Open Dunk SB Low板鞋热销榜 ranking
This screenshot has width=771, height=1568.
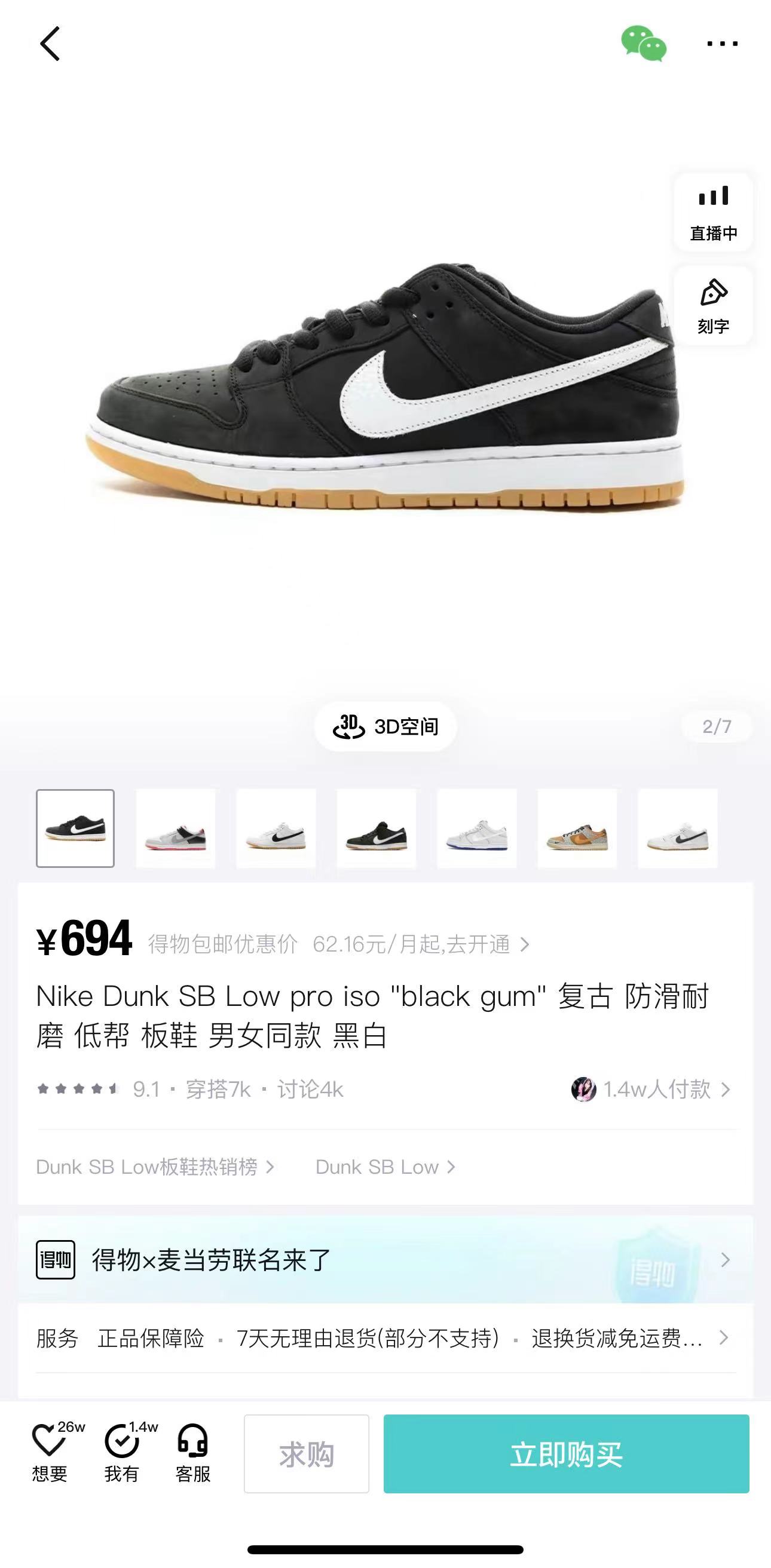(155, 1167)
